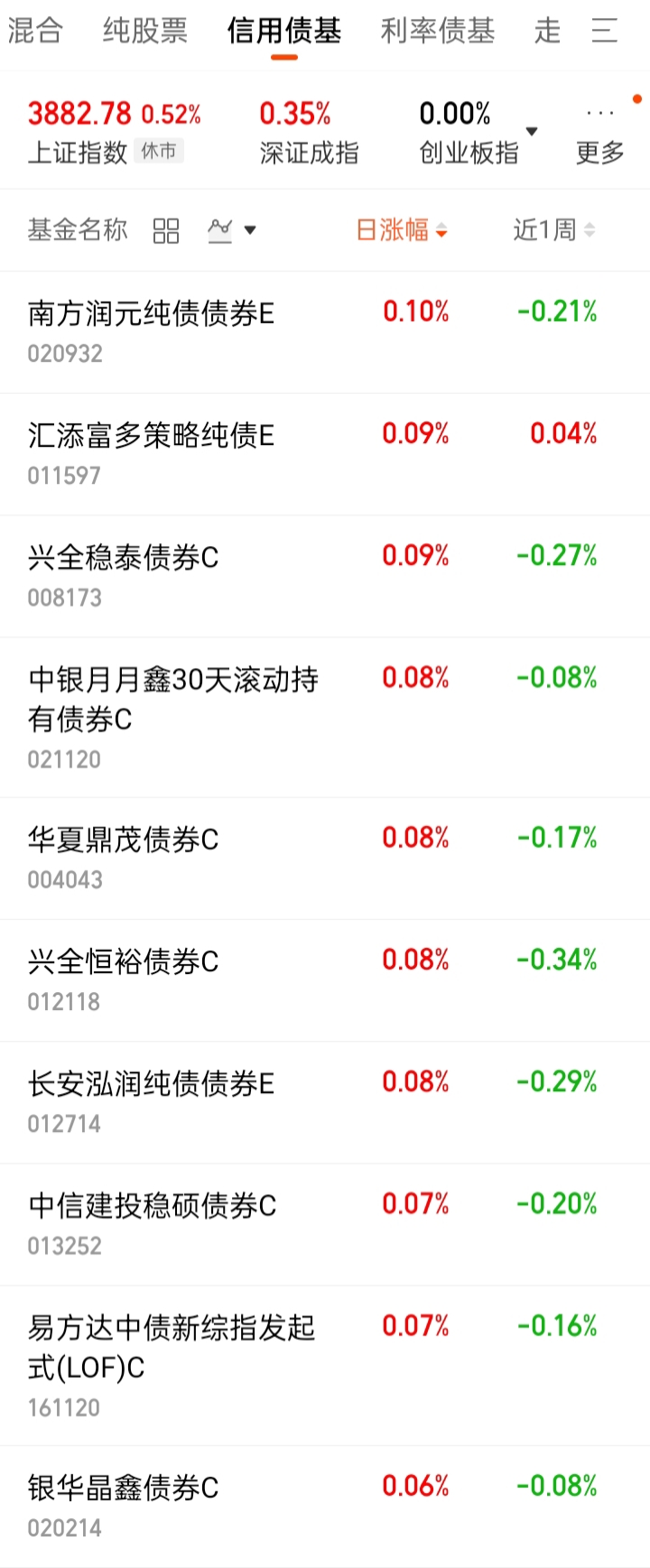Open 中银月月鑫30天滚动持有债券C

(172, 716)
